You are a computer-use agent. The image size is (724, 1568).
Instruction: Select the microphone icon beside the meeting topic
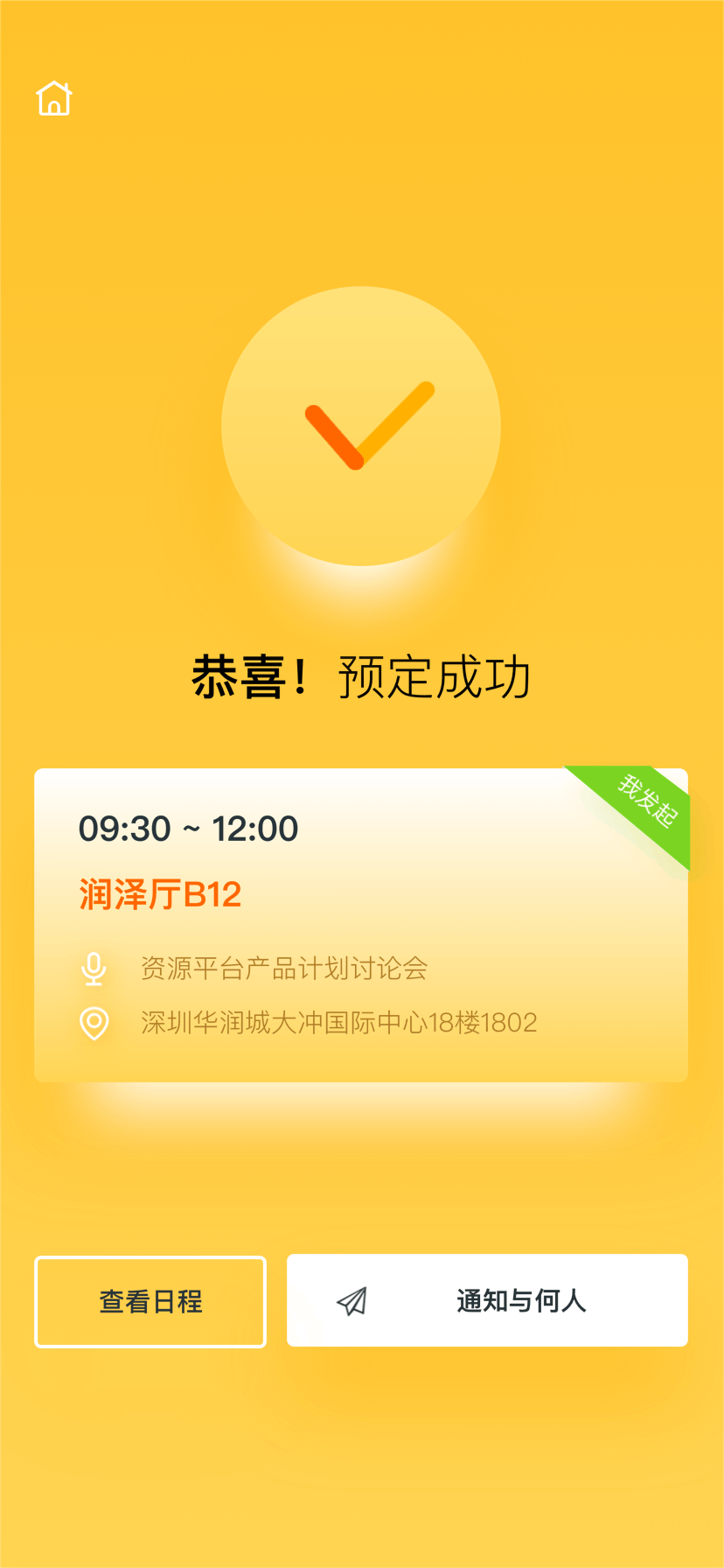click(94, 968)
